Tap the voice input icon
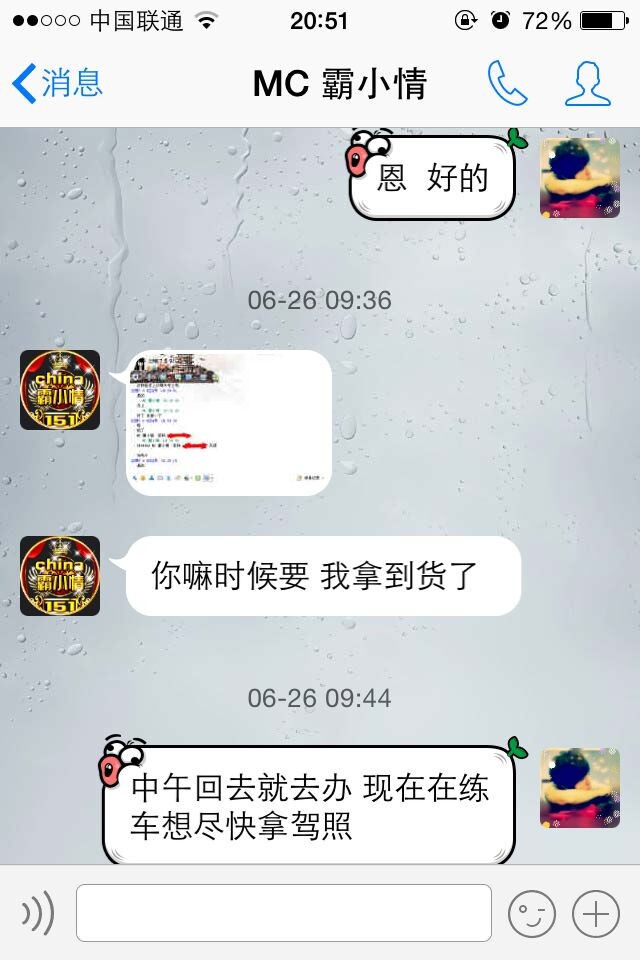Image resolution: width=640 pixels, height=960 pixels. (x=38, y=912)
